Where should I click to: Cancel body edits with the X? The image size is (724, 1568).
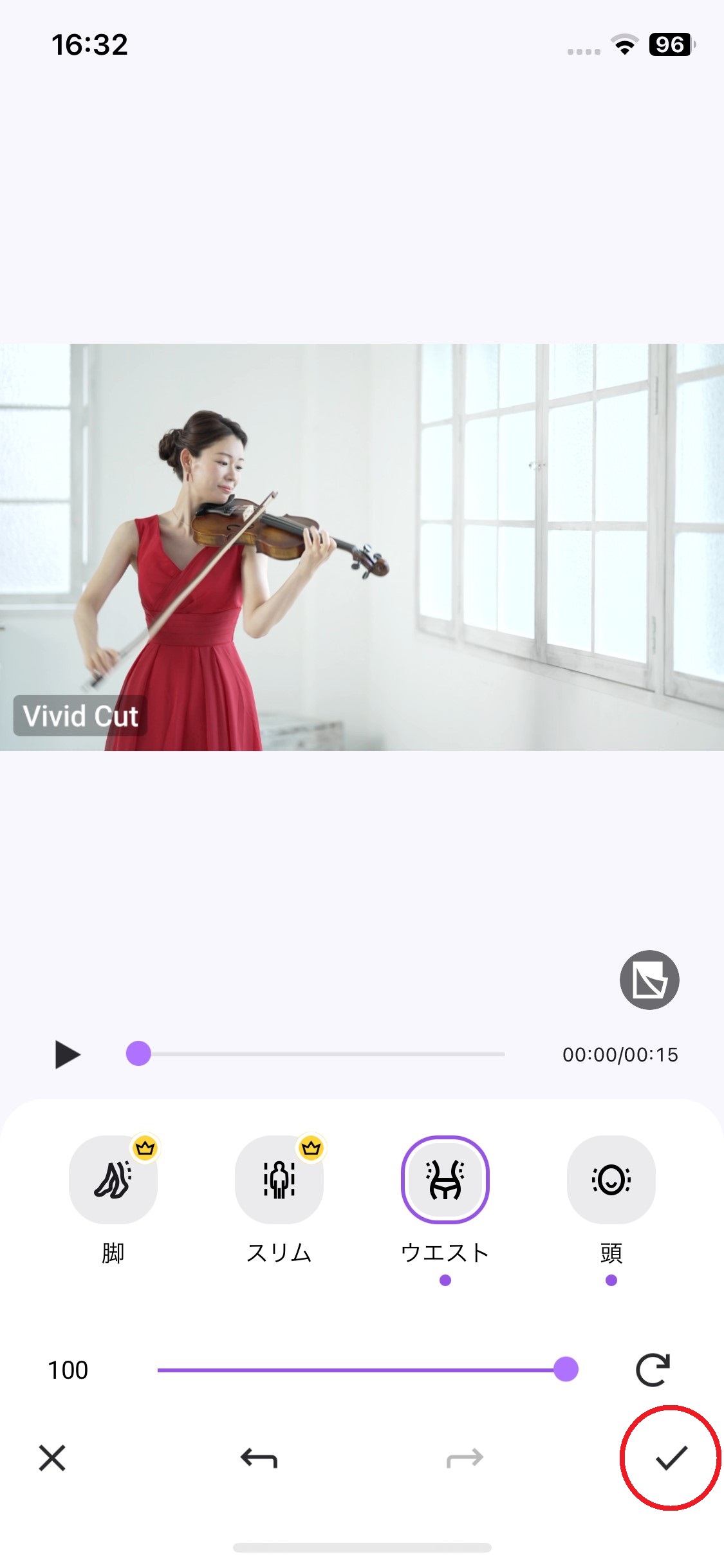[52, 1458]
